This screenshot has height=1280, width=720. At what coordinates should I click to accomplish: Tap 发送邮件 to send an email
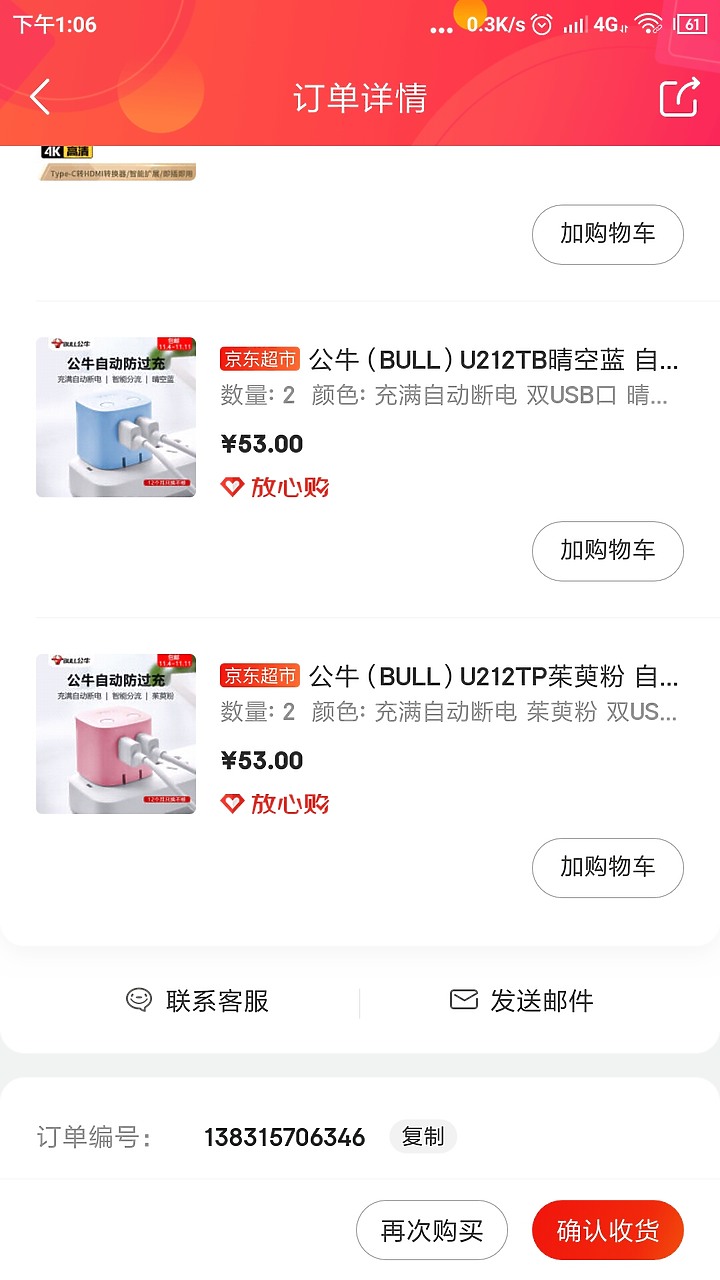pyautogui.click(x=521, y=1000)
